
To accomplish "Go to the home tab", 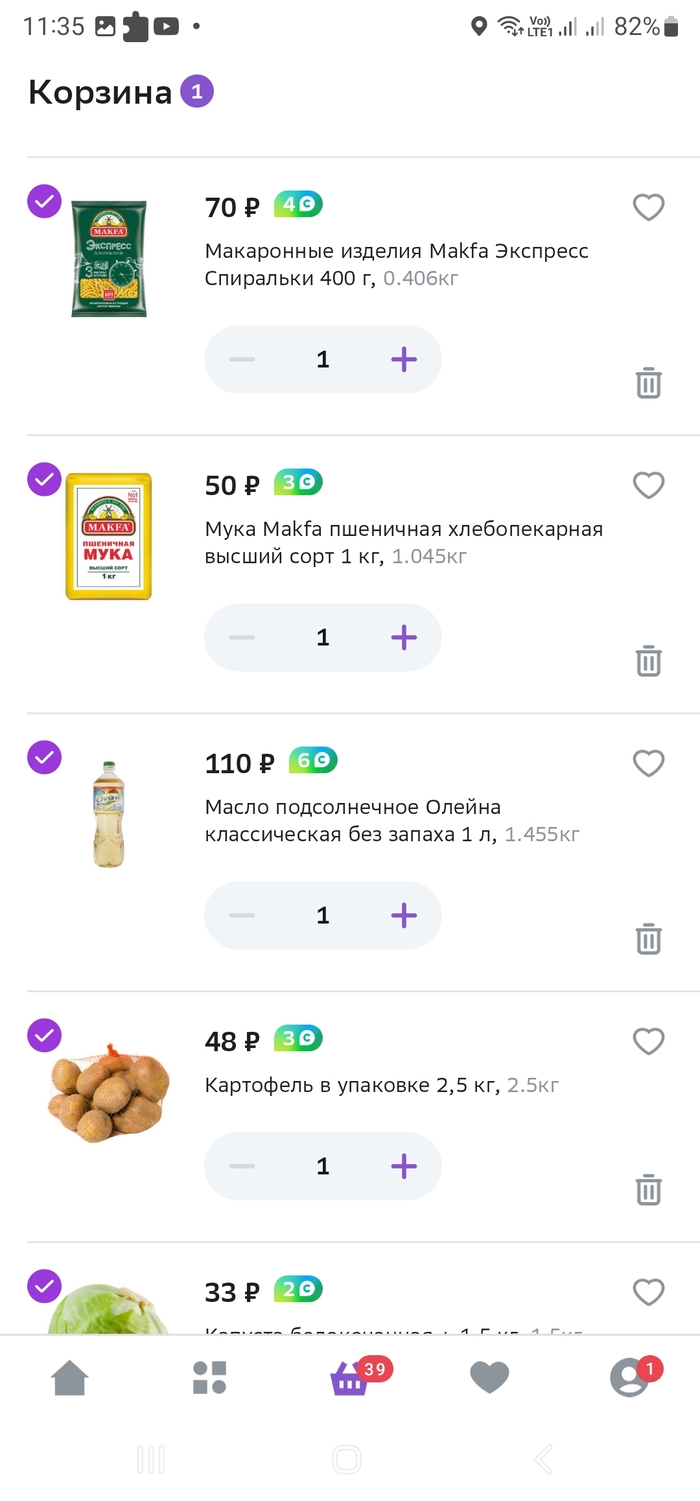I will 70,1378.
